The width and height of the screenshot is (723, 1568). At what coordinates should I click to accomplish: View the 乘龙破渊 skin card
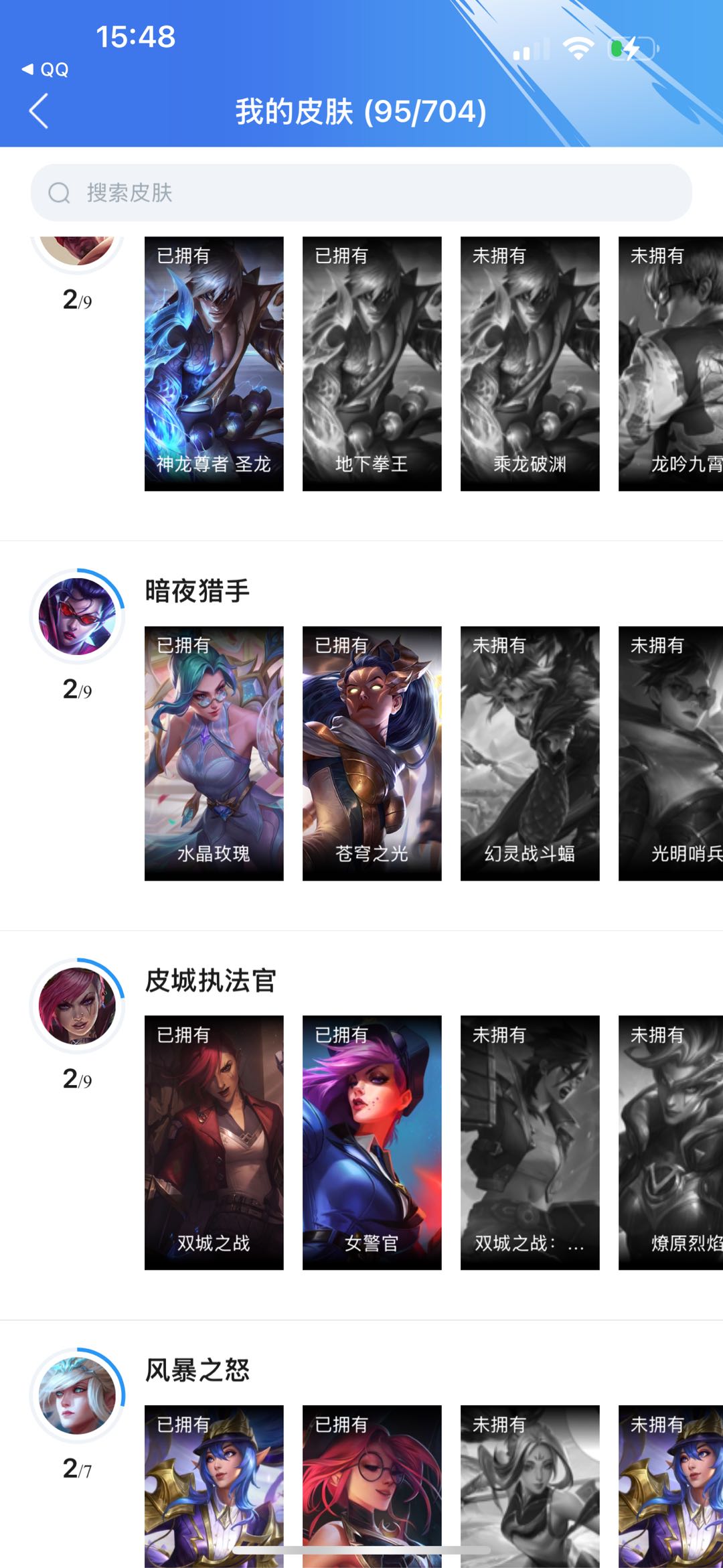point(530,364)
